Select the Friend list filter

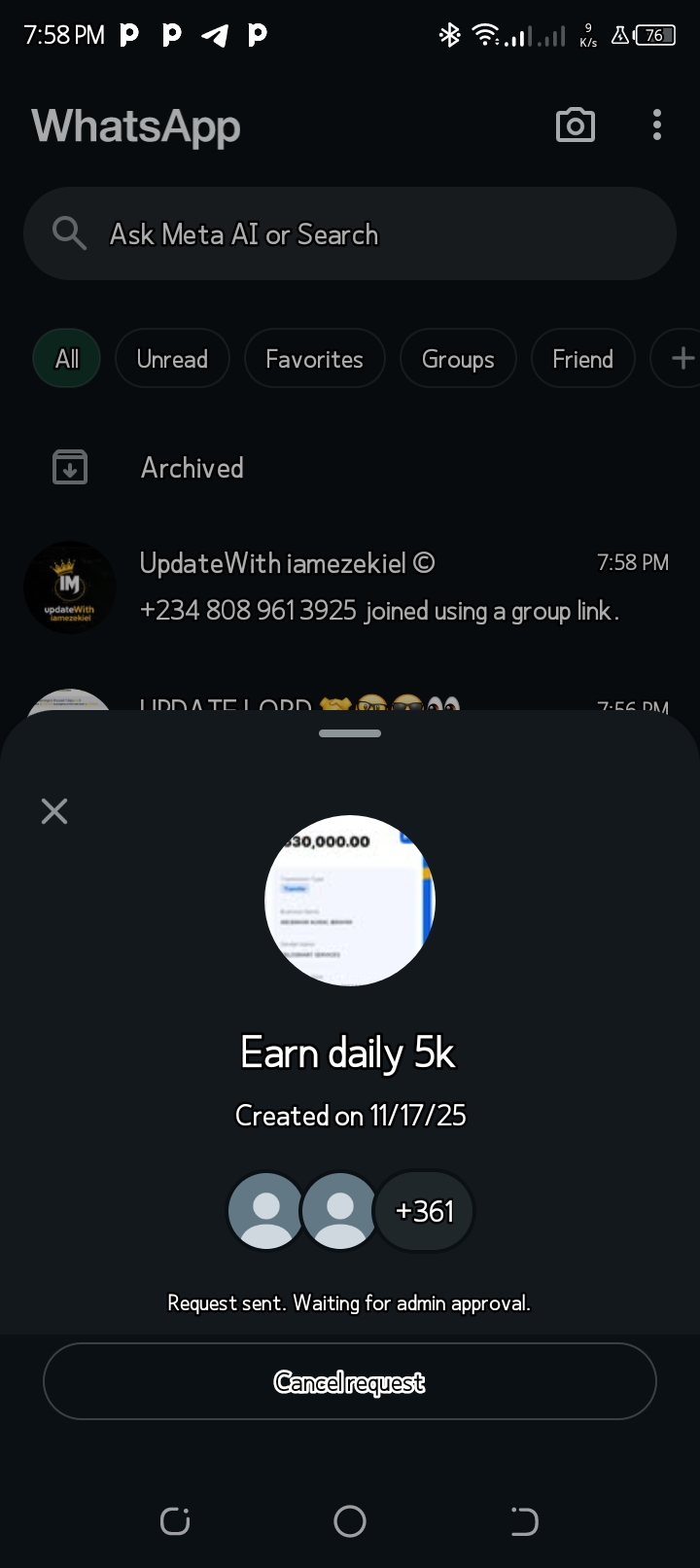click(x=582, y=359)
